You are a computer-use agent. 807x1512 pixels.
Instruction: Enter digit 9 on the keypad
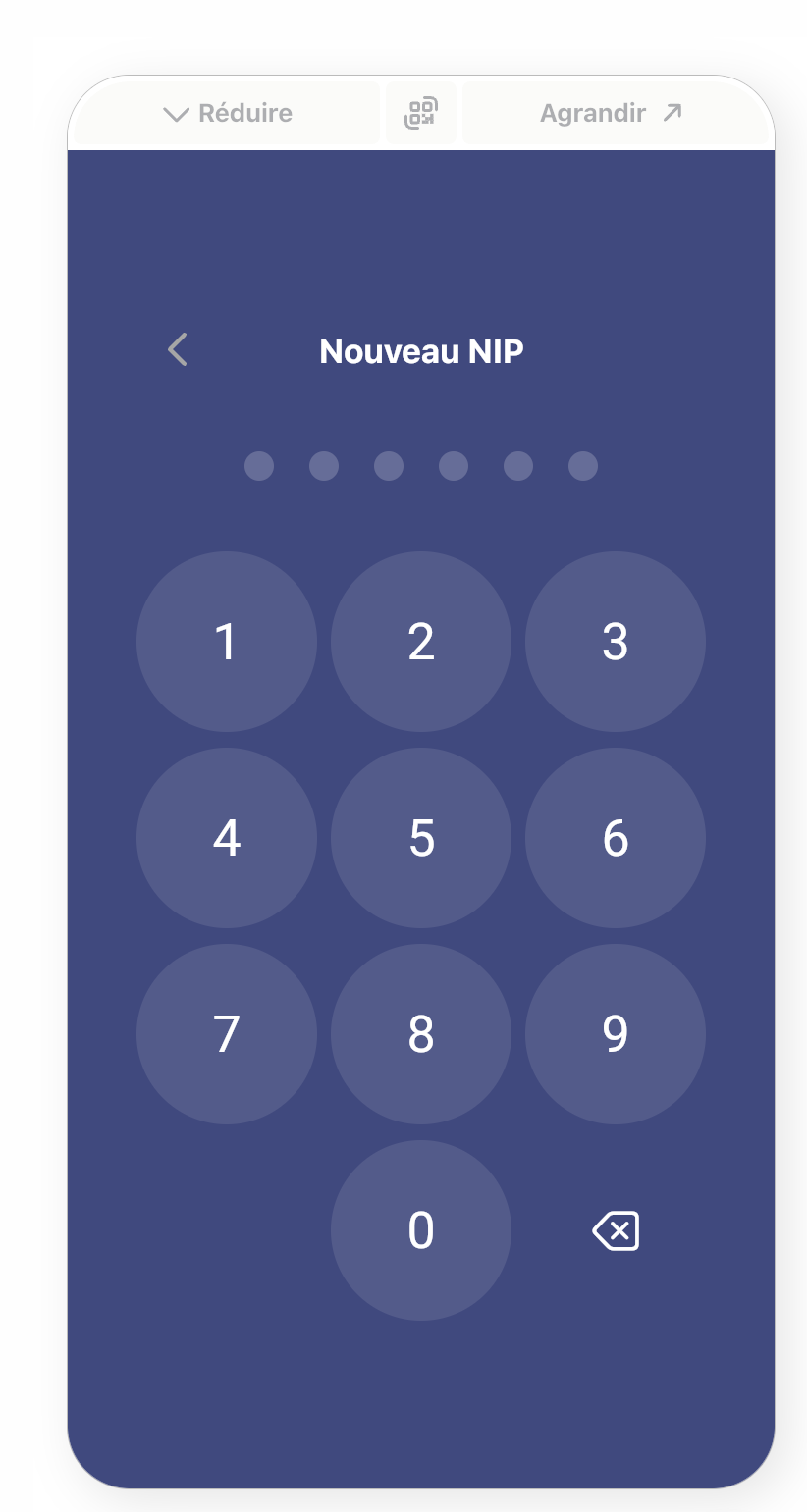(x=616, y=1034)
